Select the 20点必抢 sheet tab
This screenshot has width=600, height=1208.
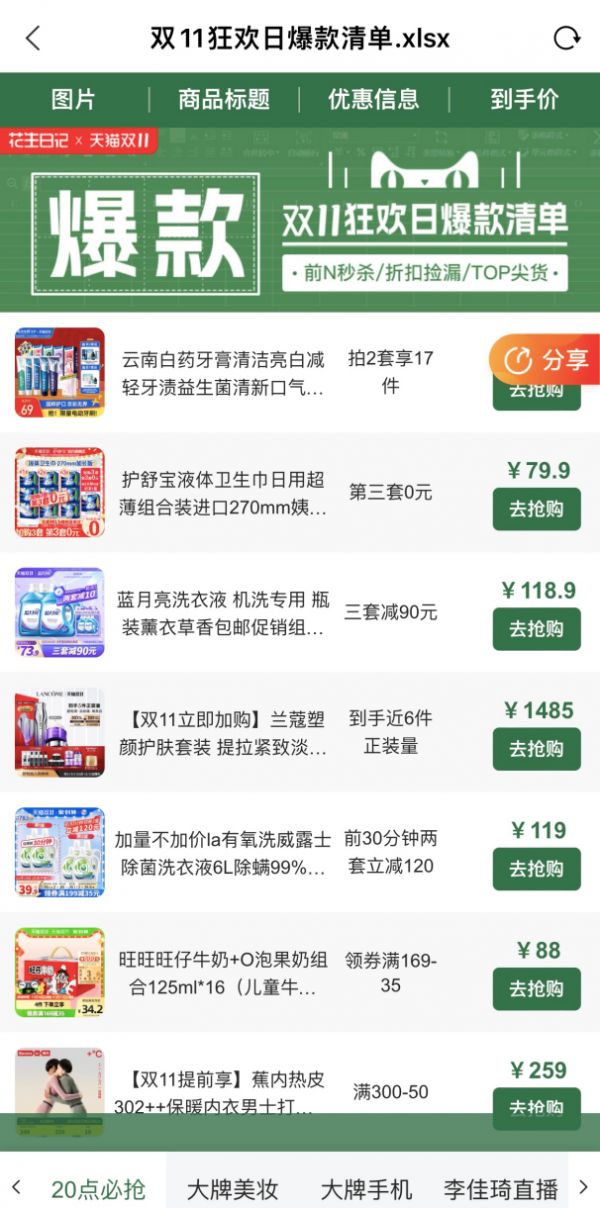(98, 1189)
